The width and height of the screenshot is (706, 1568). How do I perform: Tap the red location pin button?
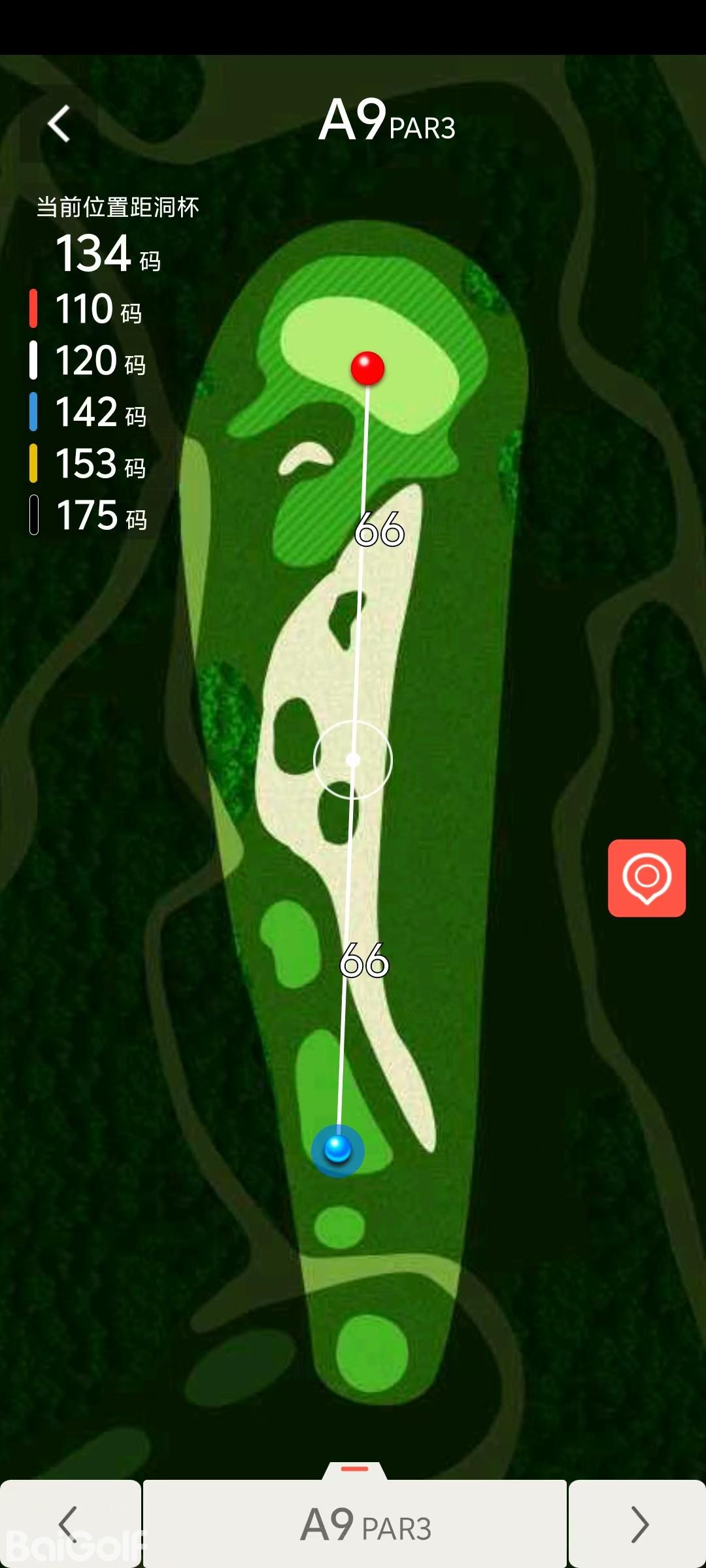pos(647,877)
